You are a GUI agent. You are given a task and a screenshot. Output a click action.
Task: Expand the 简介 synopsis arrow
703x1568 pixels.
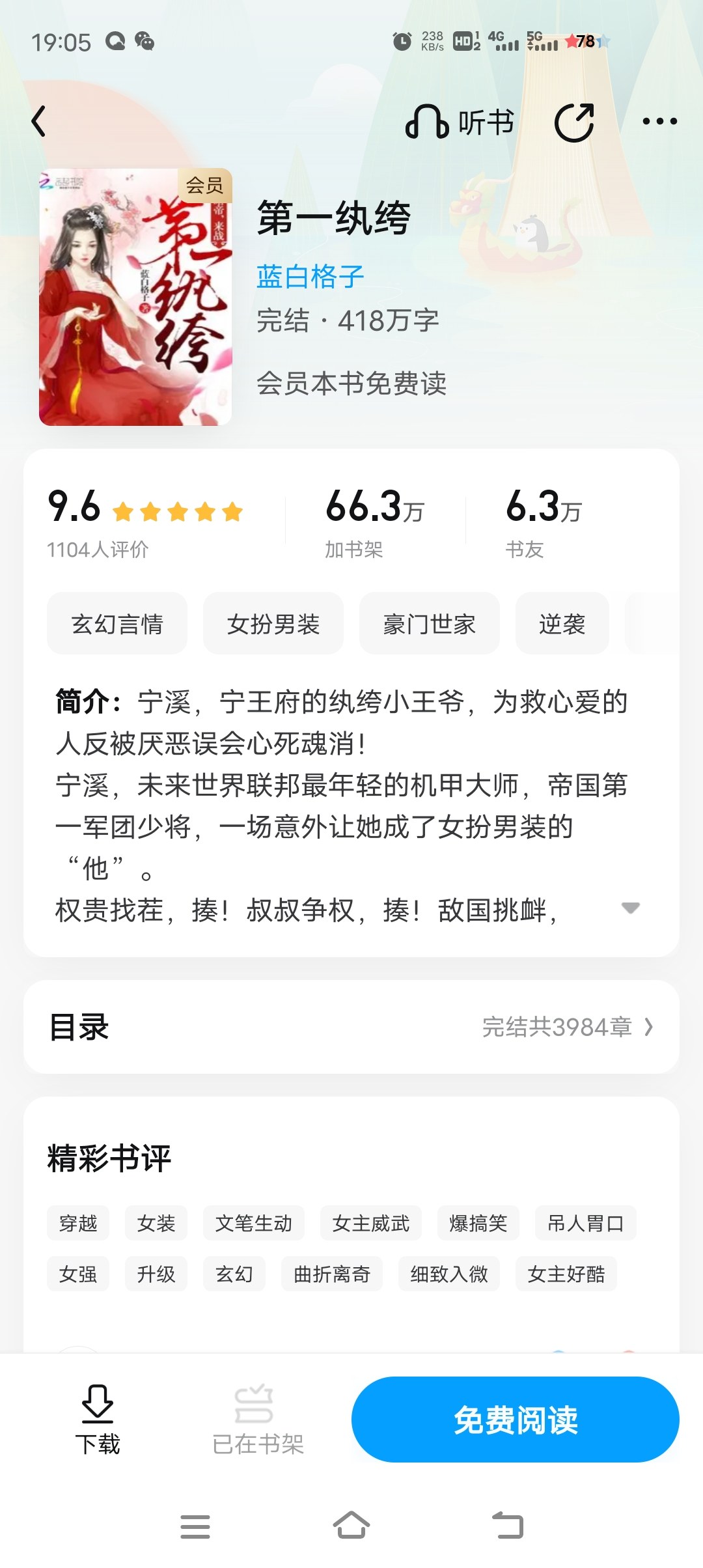coord(630,908)
